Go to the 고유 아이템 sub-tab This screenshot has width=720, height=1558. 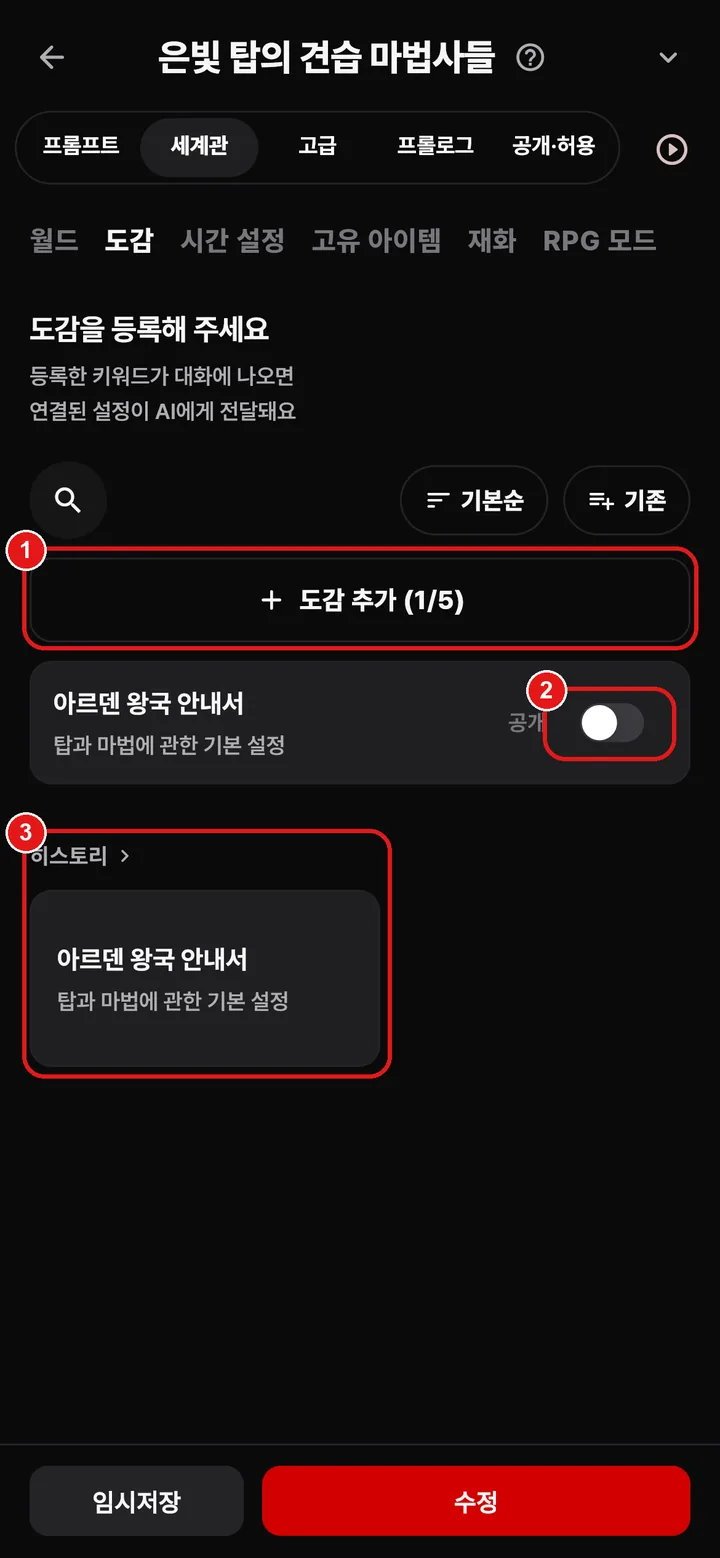coord(376,240)
